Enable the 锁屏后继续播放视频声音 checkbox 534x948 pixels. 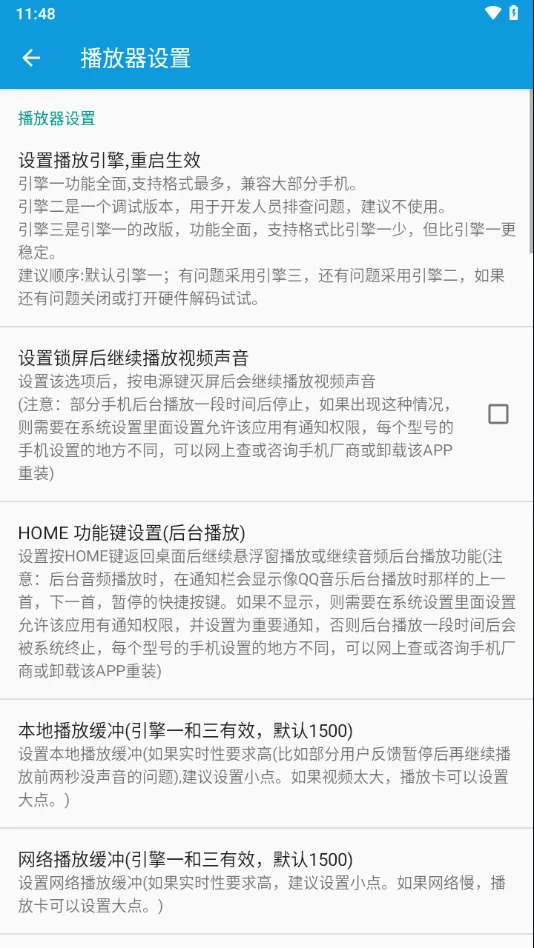pyautogui.click(x=498, y=414)
